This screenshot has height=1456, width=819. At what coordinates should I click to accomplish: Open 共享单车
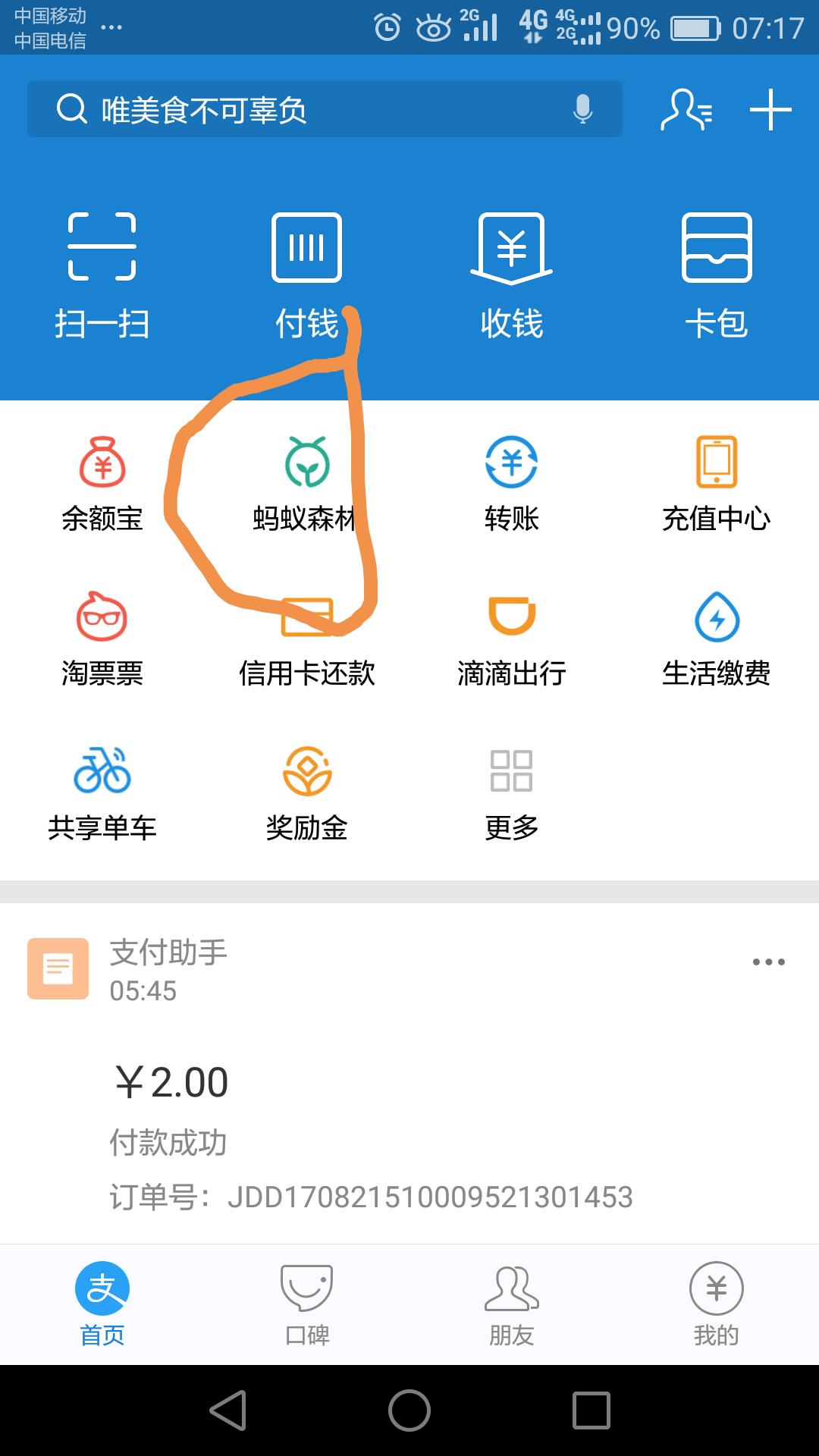102,793
